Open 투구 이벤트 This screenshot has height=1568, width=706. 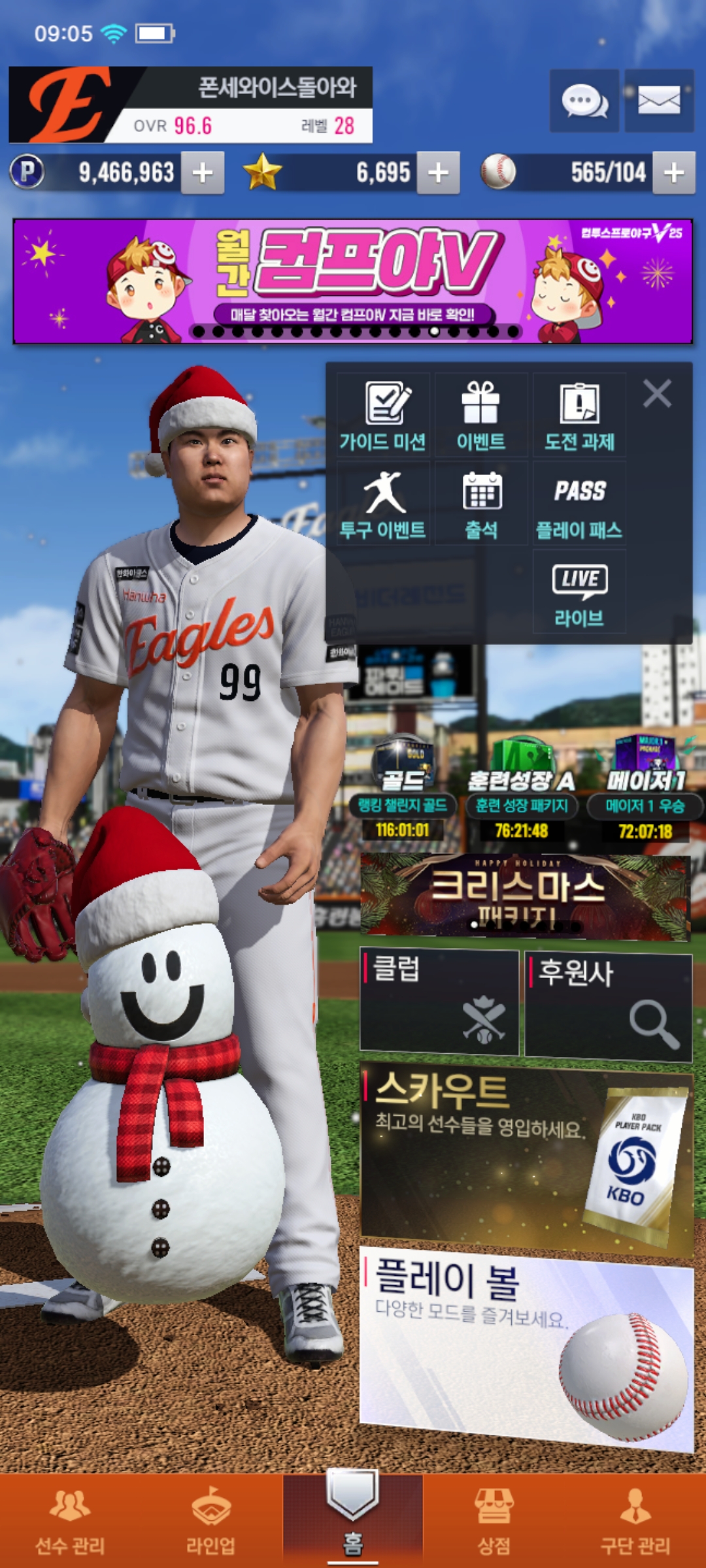[383, 504]
